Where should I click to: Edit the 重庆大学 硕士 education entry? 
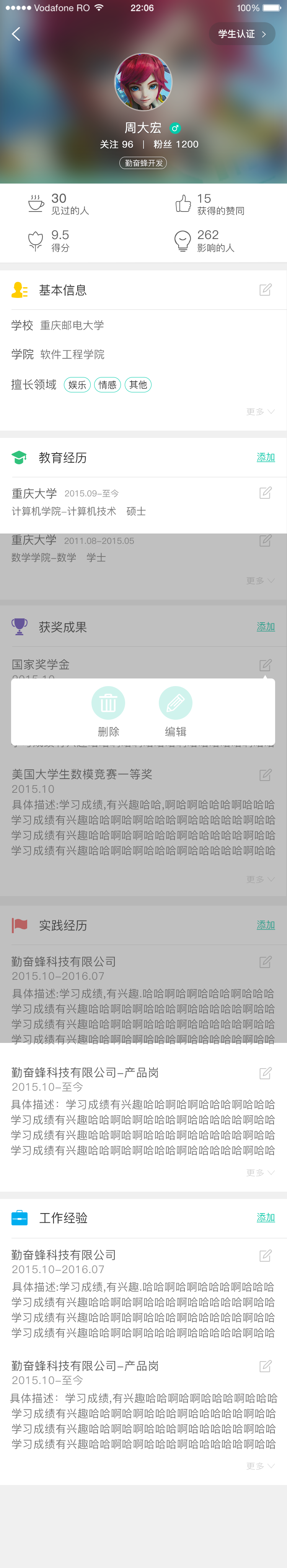coord(265,493)
